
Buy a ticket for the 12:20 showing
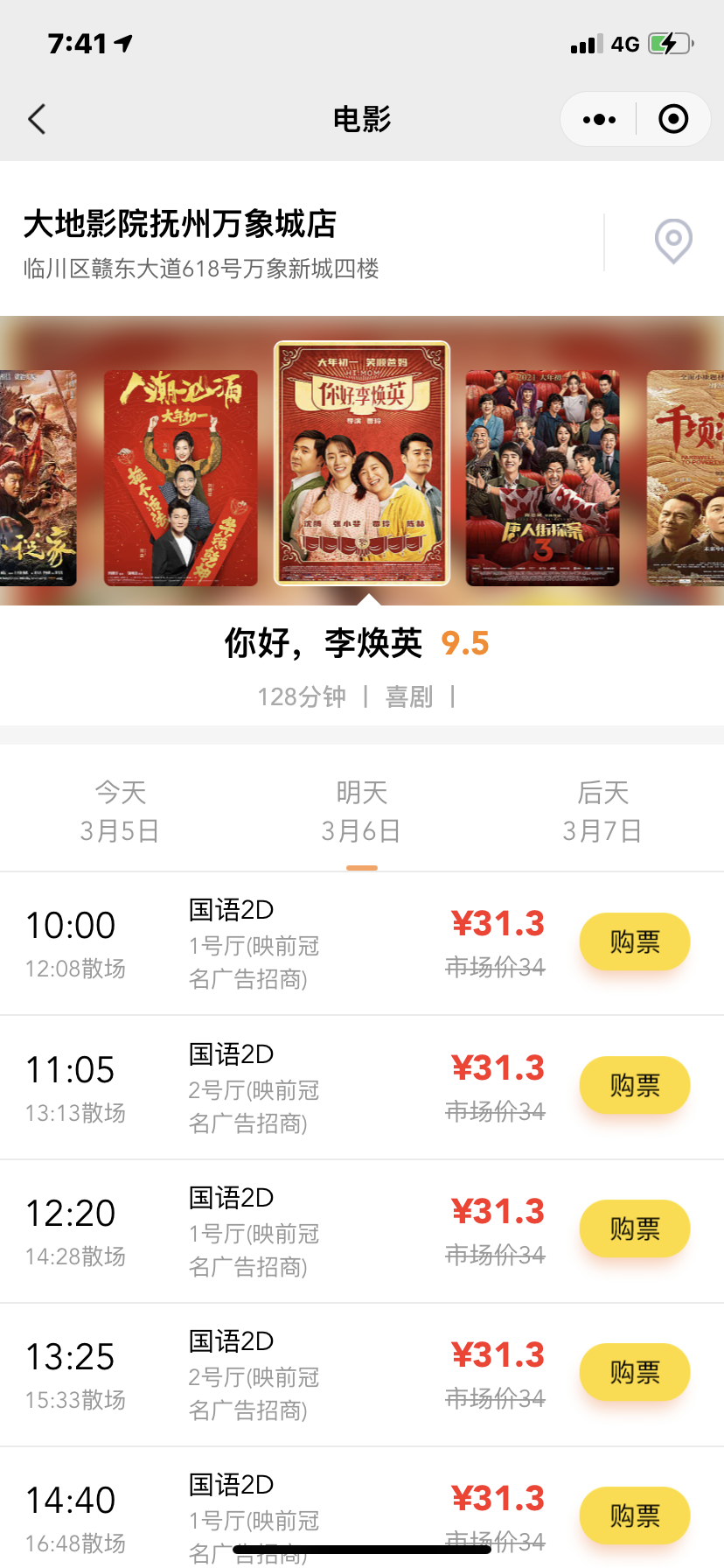pyautogui.click(x=635, y=1229)
